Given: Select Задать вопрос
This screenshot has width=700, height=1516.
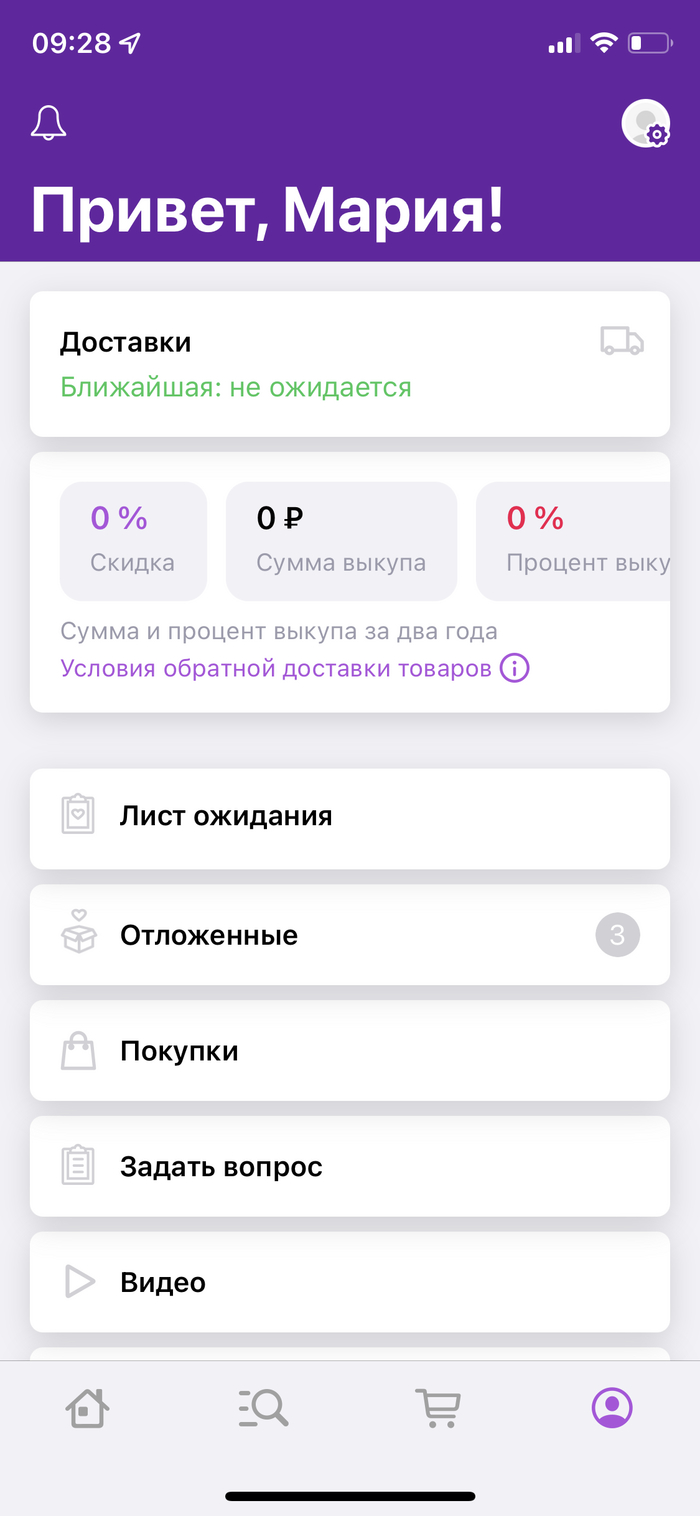Looking at the screenshot, I should pos(349,1166).
